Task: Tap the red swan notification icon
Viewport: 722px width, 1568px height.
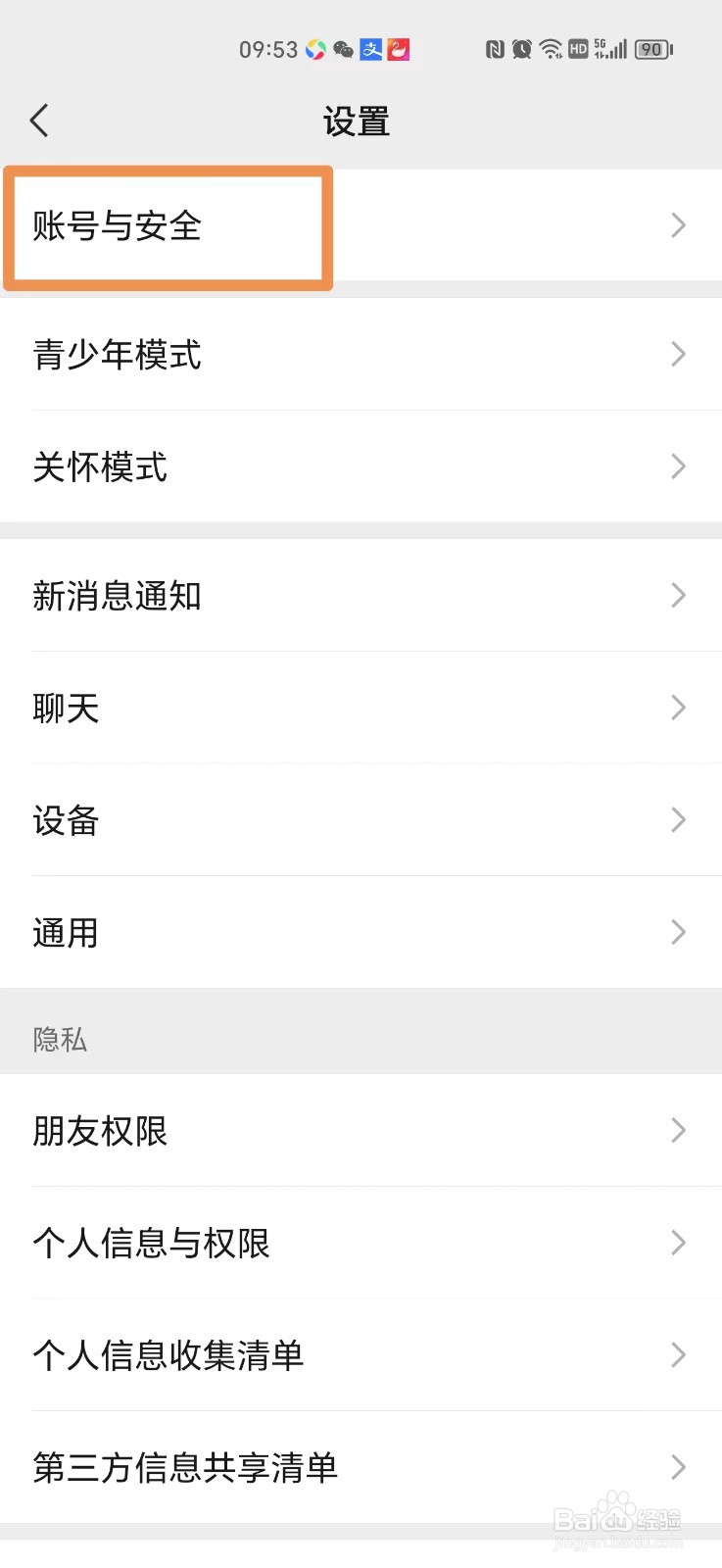Action: tap(398, 49)
